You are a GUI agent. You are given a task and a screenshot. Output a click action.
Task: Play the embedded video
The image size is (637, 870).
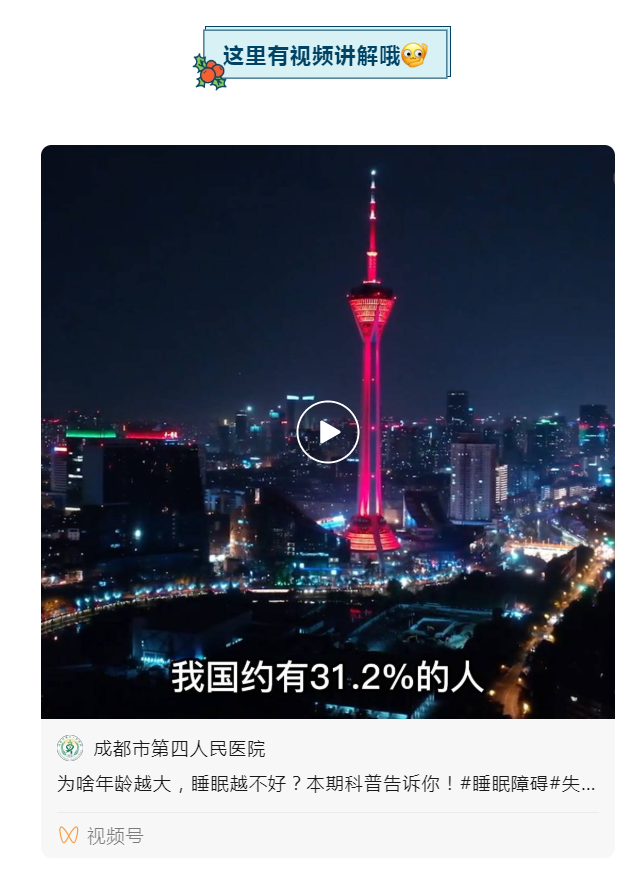tap(327, 432)
